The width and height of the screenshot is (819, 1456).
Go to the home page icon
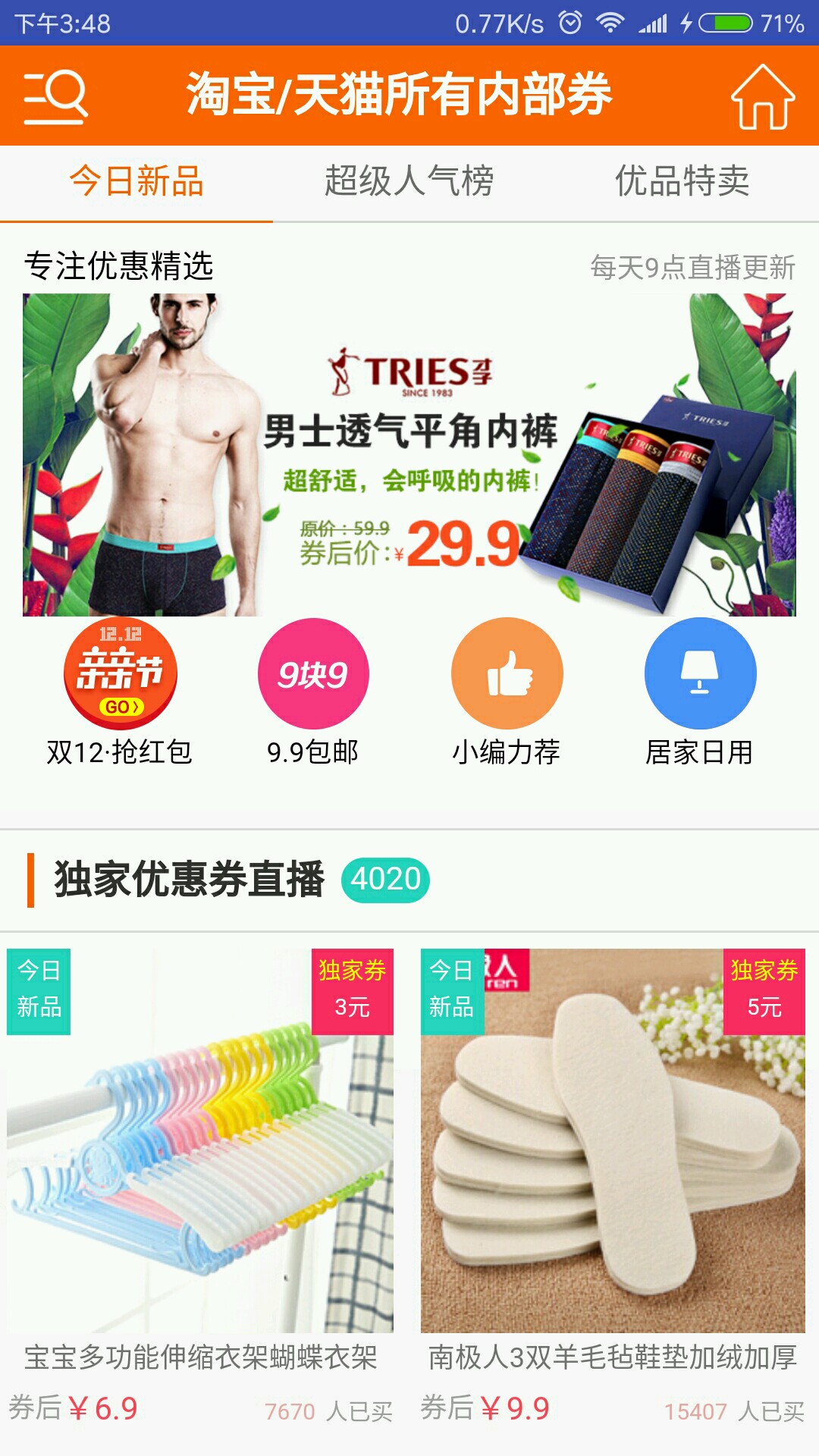point(762,96)
